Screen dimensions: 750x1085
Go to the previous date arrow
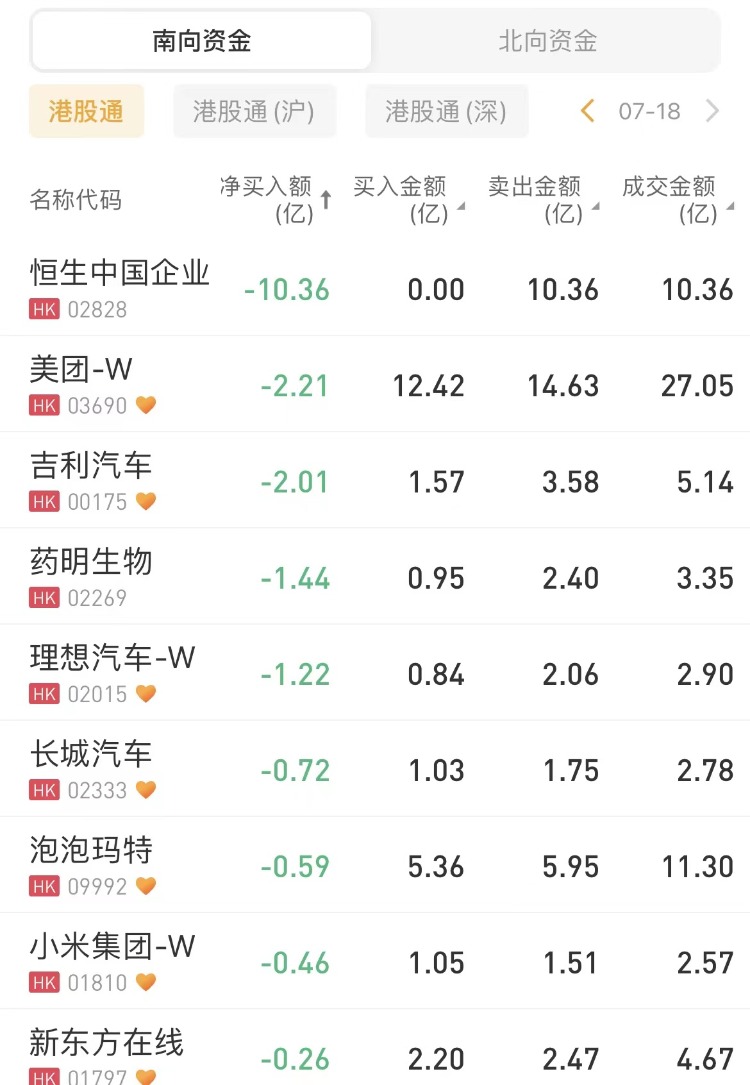(x=588, y=111)
